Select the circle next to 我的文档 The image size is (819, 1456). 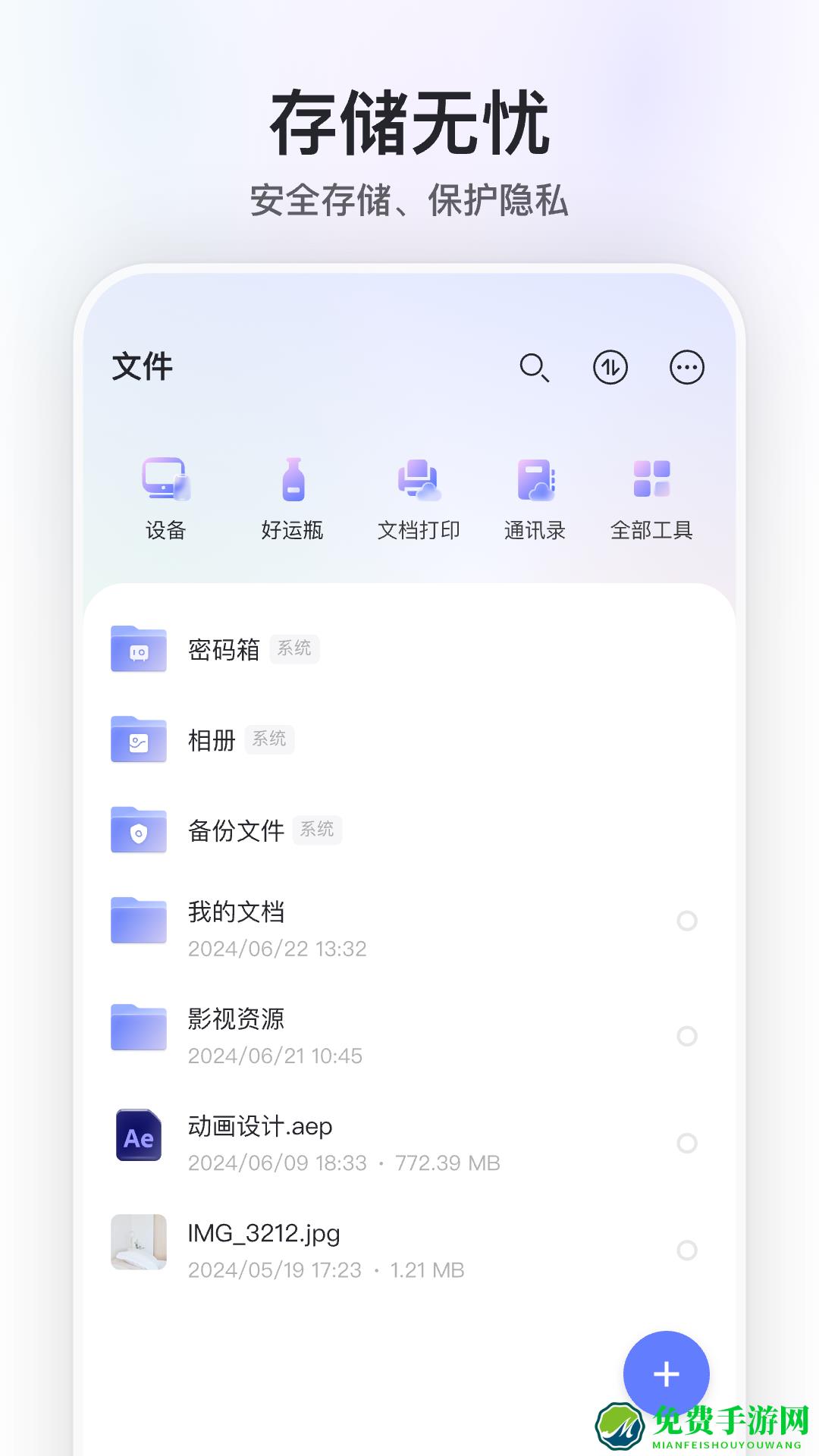[x=687, y=921]
